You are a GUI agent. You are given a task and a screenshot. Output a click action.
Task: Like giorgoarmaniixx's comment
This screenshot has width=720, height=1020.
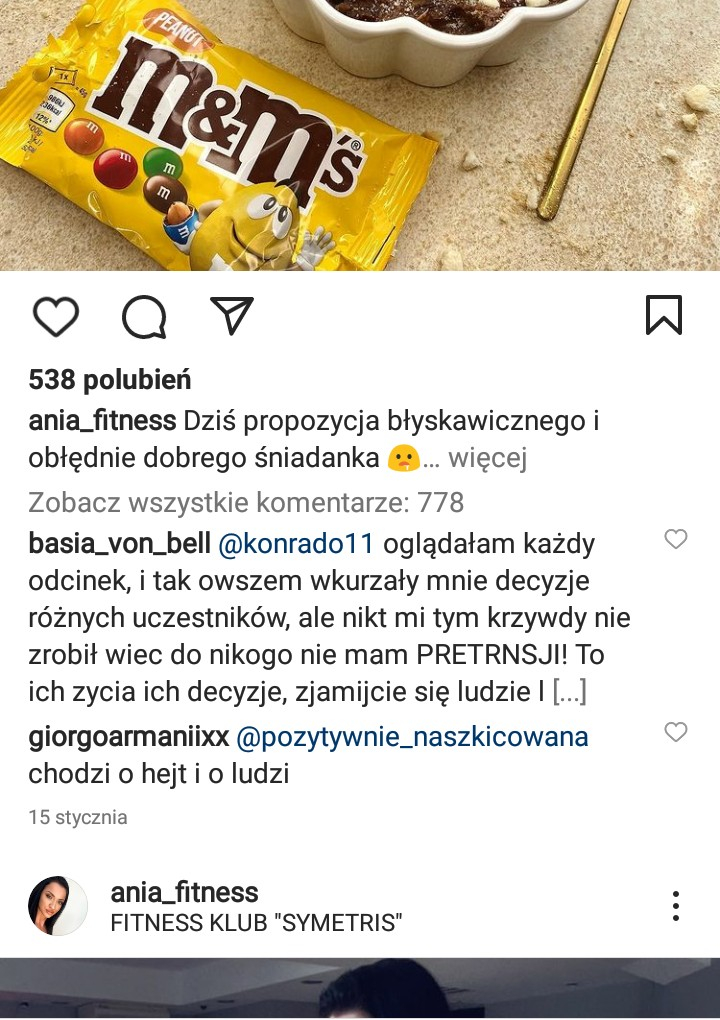click(x=676, y=732)
